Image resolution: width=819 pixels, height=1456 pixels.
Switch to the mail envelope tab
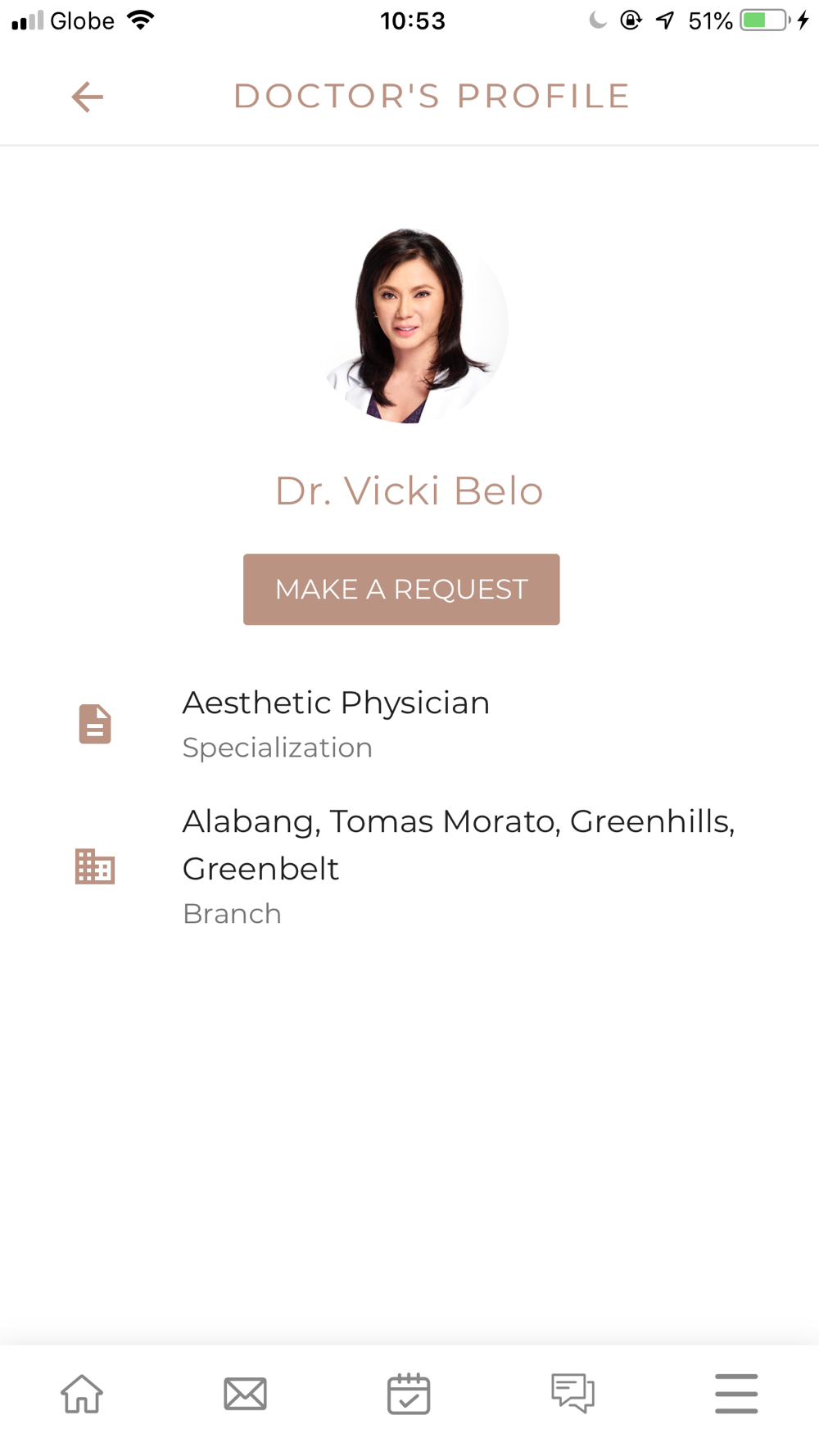pyautogui.click(x=245, y=1394)
